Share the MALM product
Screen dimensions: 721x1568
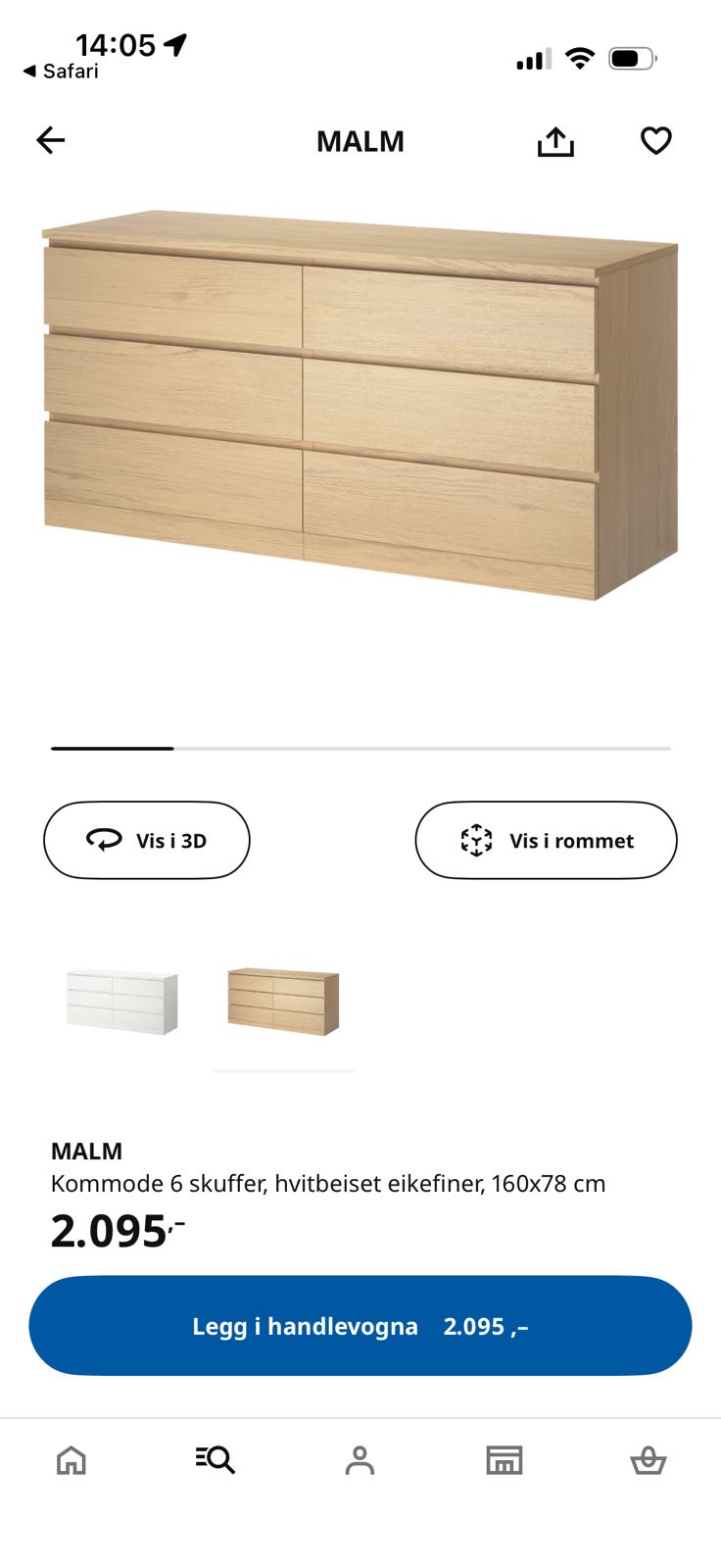[555, 140]
